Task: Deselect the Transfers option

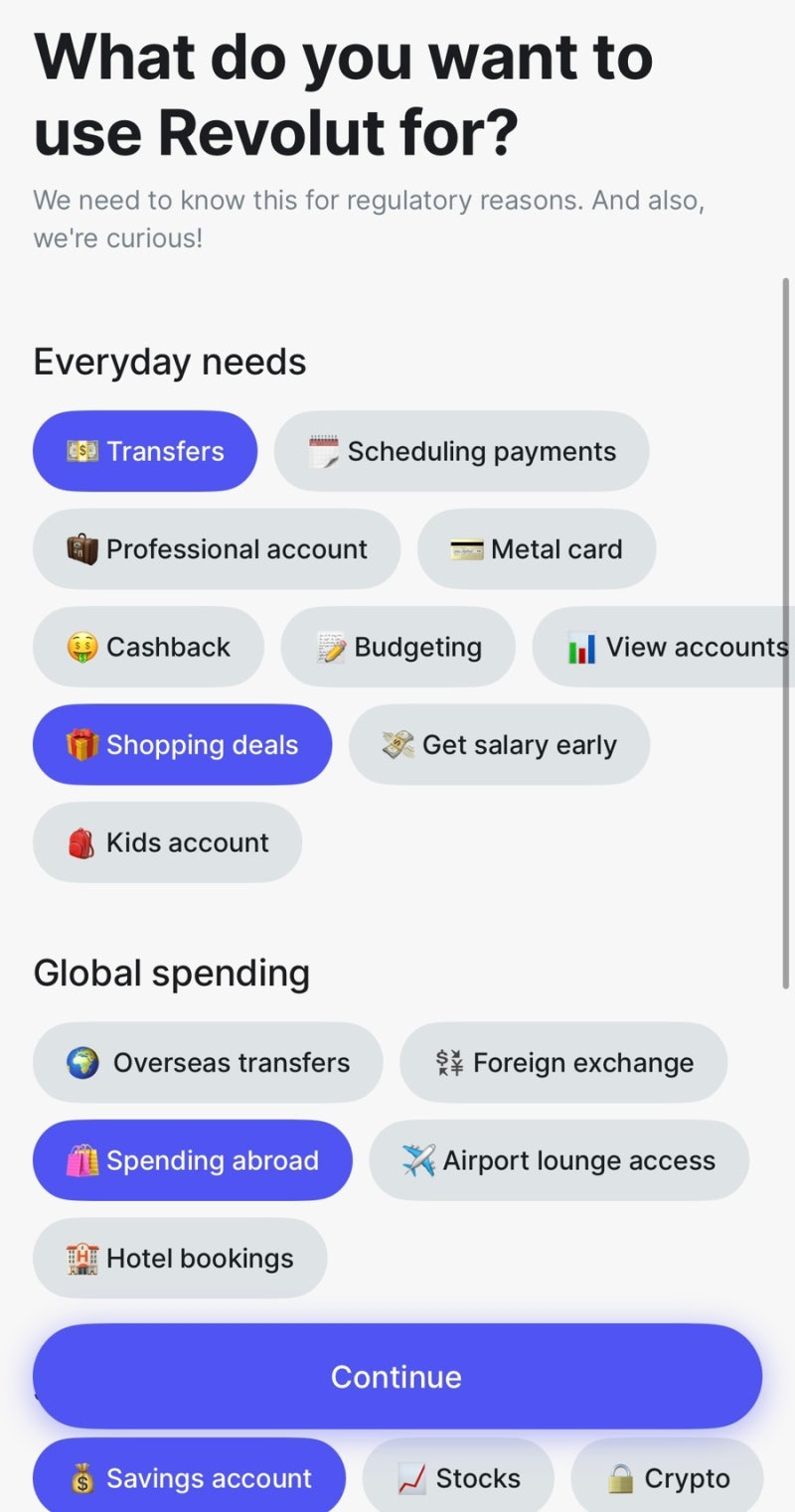Action: 144,450
